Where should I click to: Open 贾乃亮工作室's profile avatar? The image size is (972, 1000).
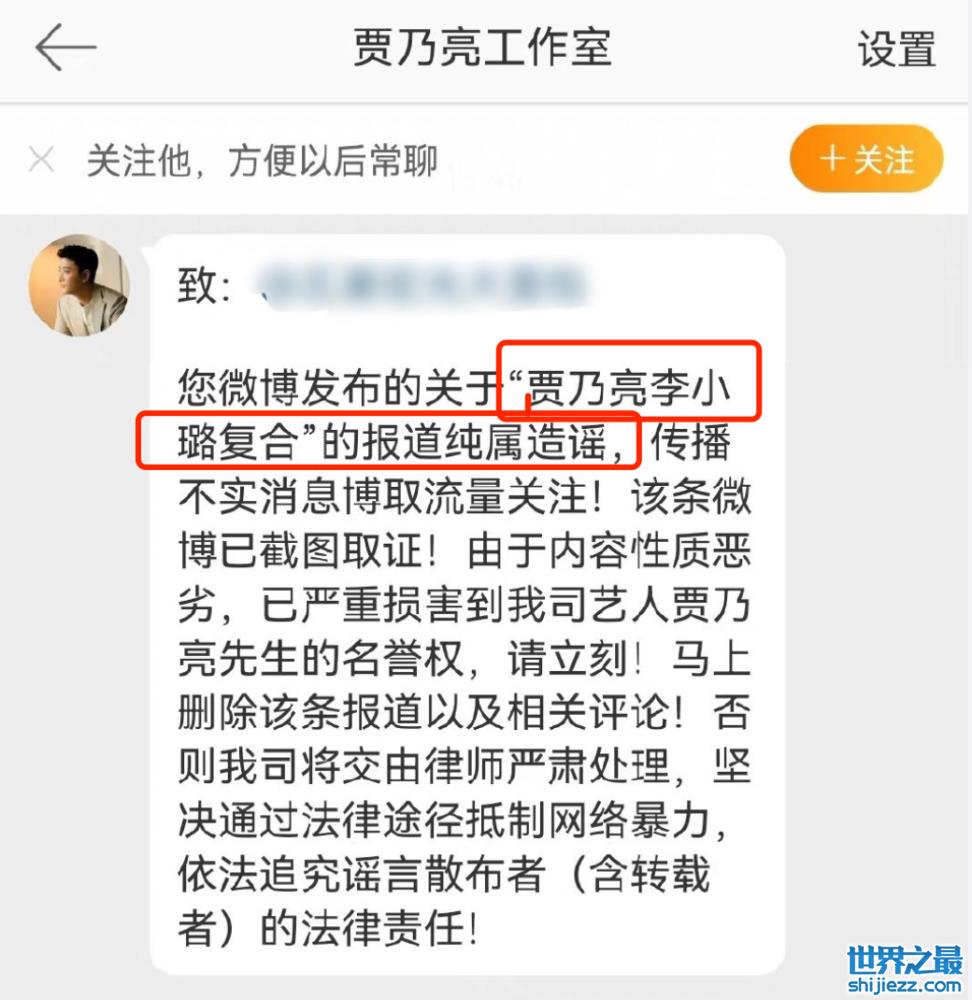click(x=79, y=285)
